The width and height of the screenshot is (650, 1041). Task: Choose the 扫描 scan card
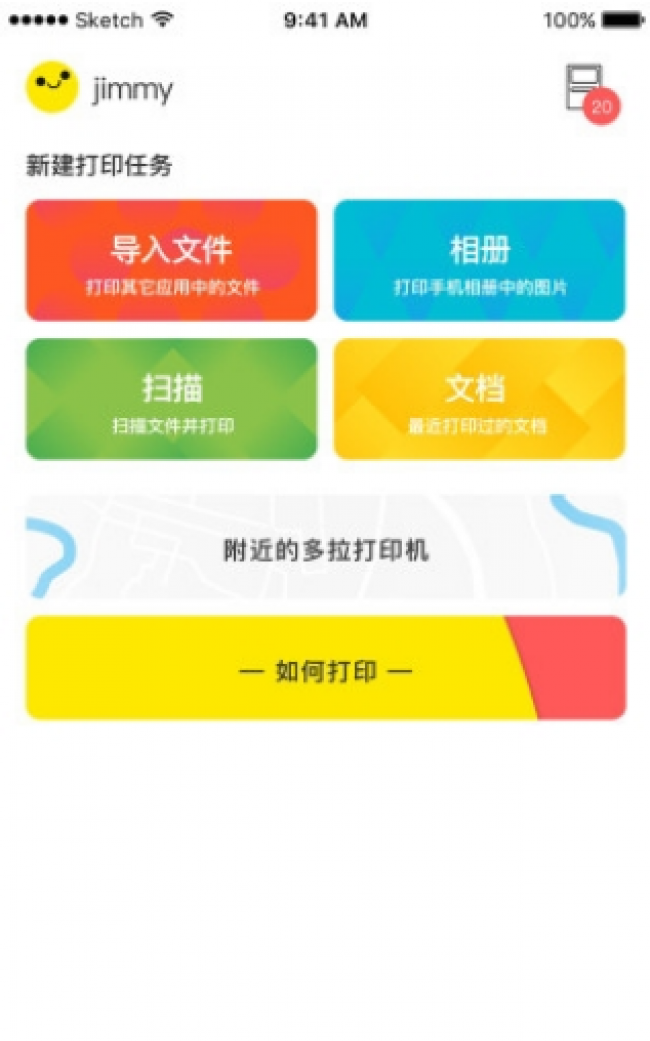pos(171,399)
